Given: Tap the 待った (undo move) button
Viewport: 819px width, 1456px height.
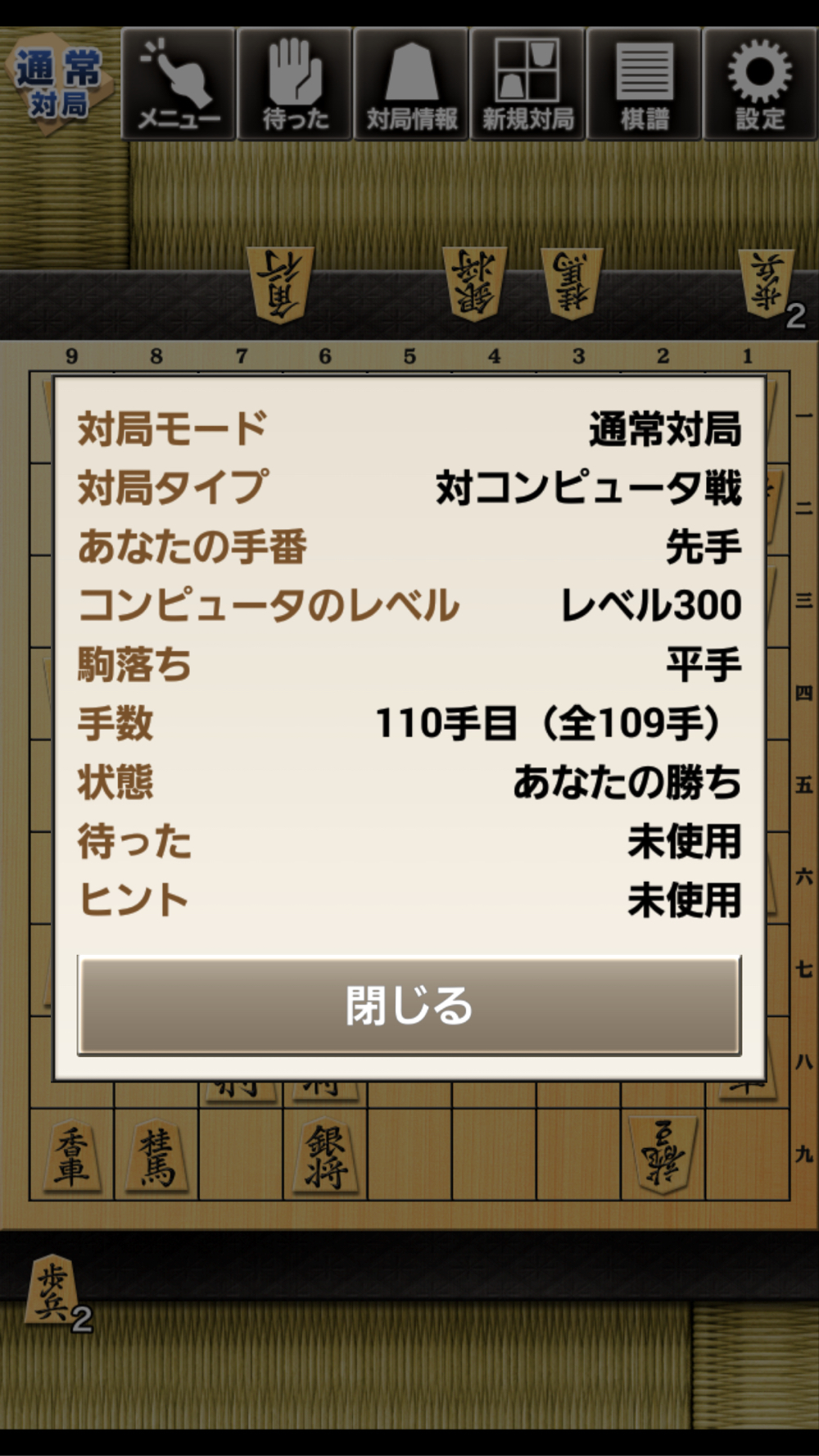Looking at the screenshot, I should click(x=295, y=85).
